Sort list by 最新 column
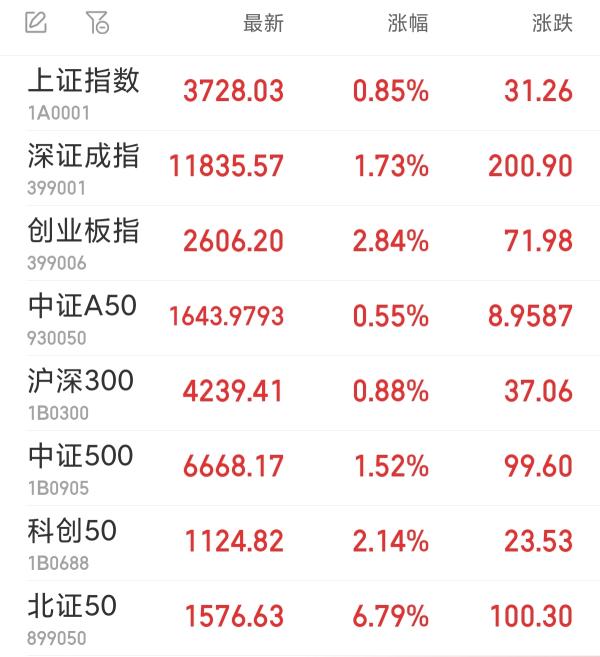Screen dimensions: 600x657 pyautogui.click(x=263, y=23)
